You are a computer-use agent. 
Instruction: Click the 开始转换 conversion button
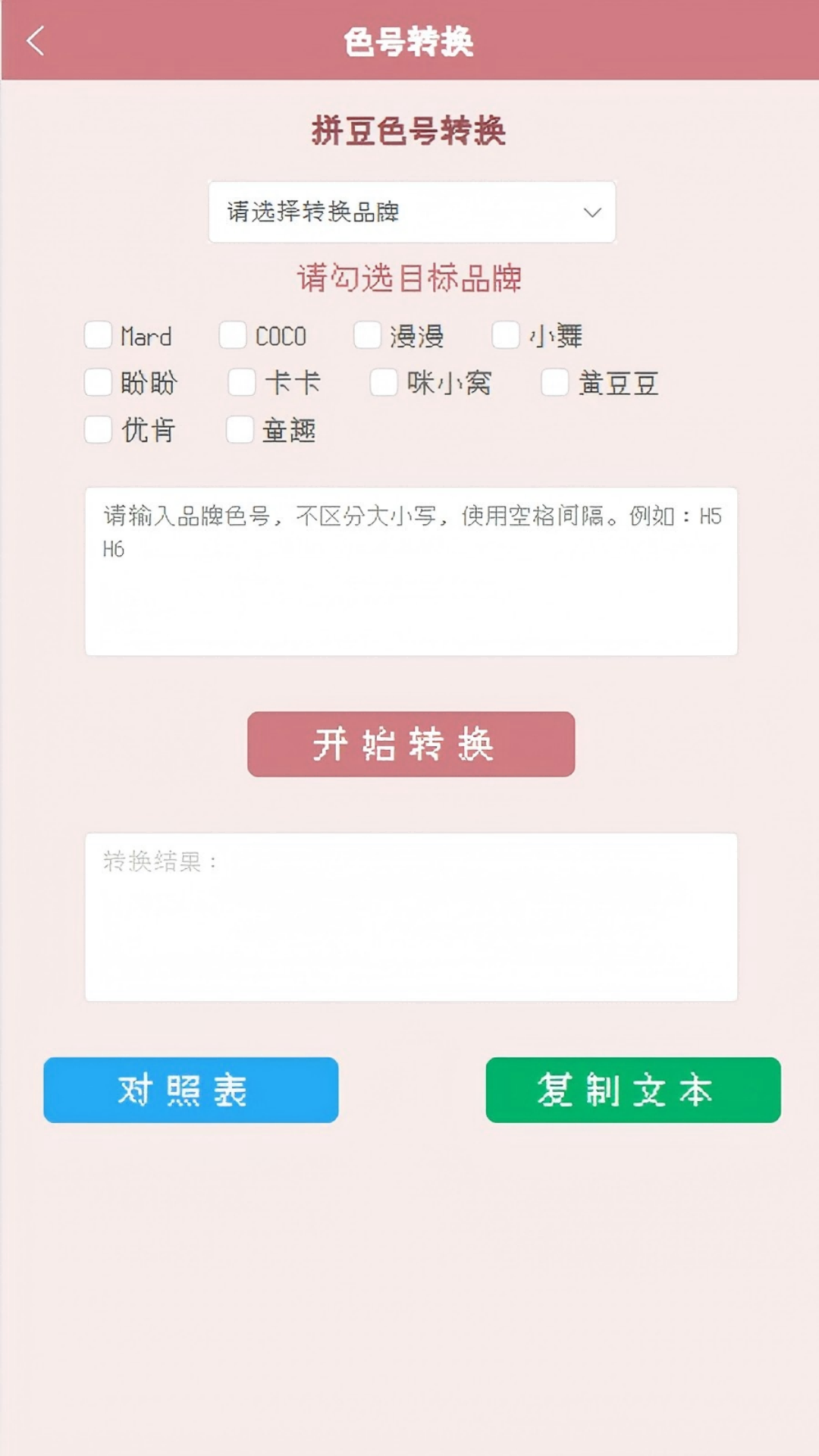tap(410, 744)
